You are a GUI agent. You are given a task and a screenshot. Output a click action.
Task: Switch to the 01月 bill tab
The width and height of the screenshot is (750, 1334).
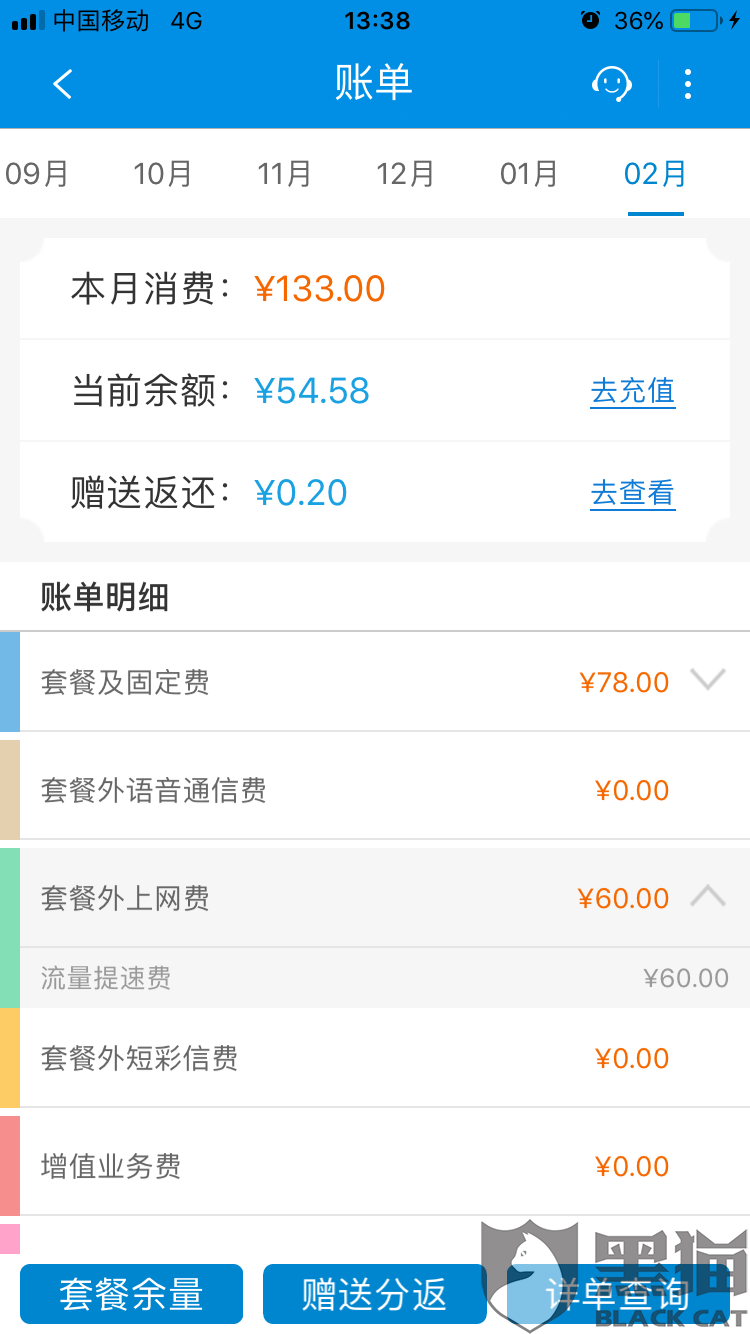pos(529,174)
